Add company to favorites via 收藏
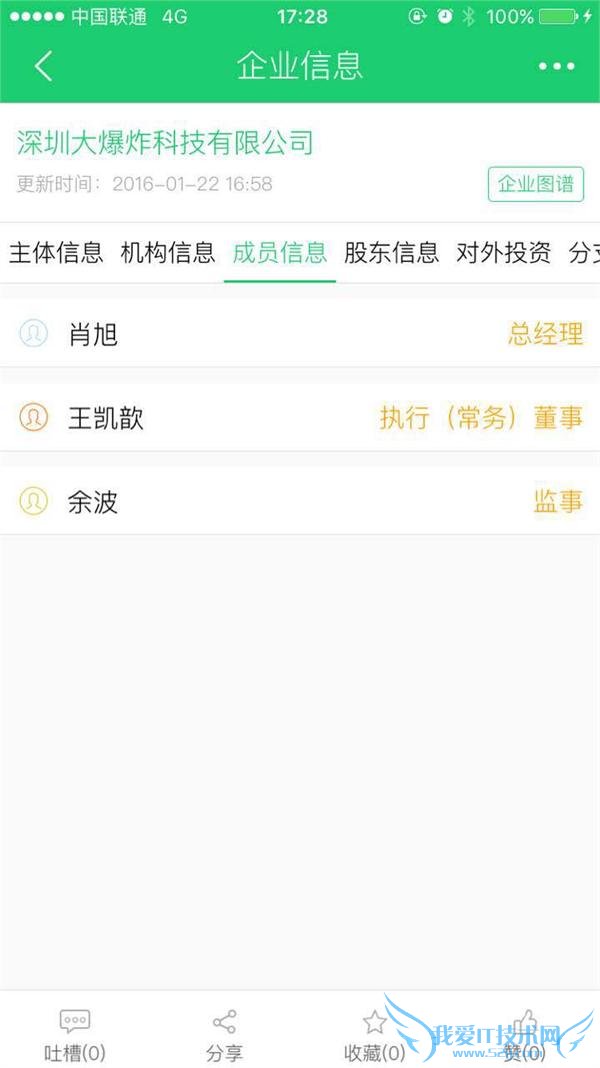Image resolution: width=600 pixels, height=1068 pixels. point(374,1034)
